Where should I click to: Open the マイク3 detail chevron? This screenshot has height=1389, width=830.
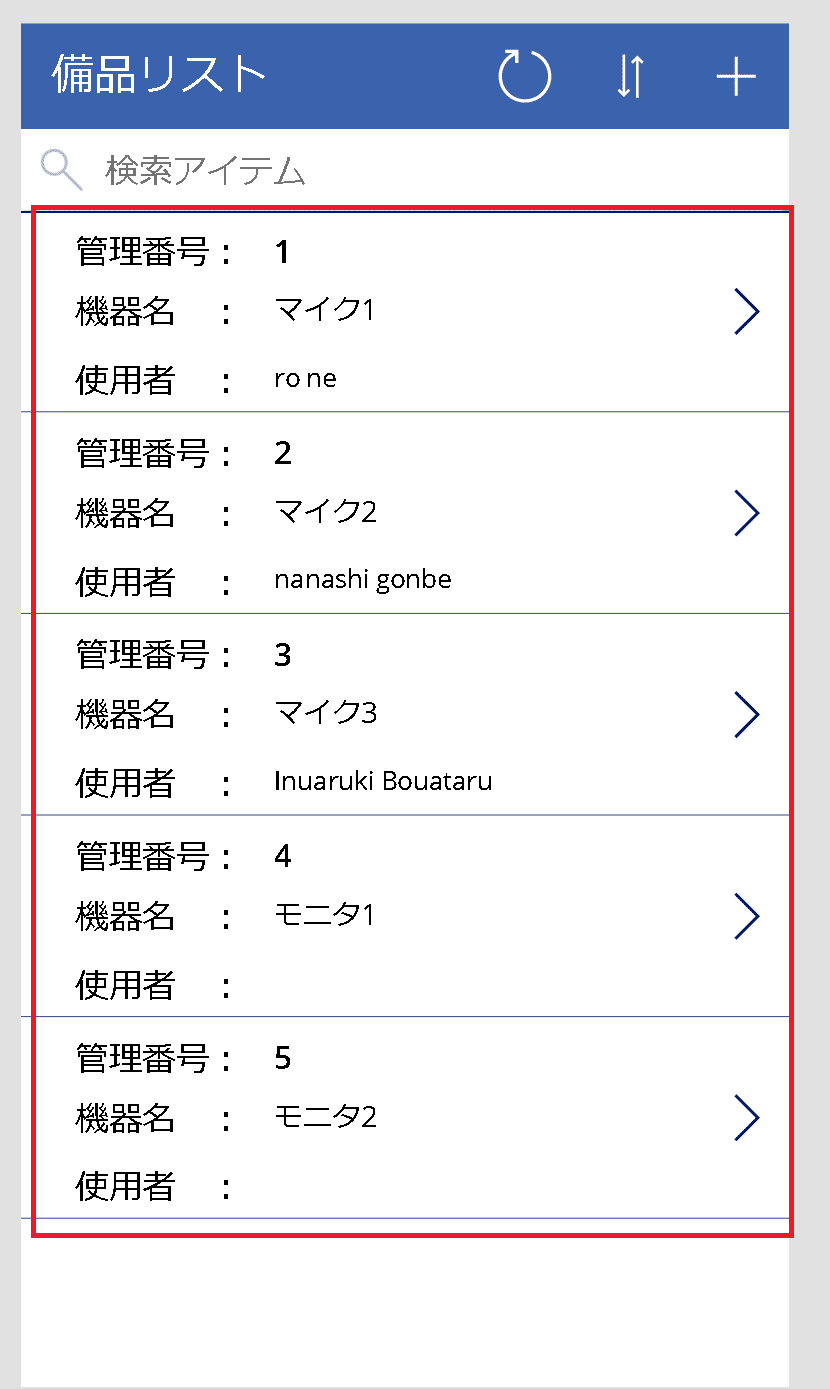[748, 714]
